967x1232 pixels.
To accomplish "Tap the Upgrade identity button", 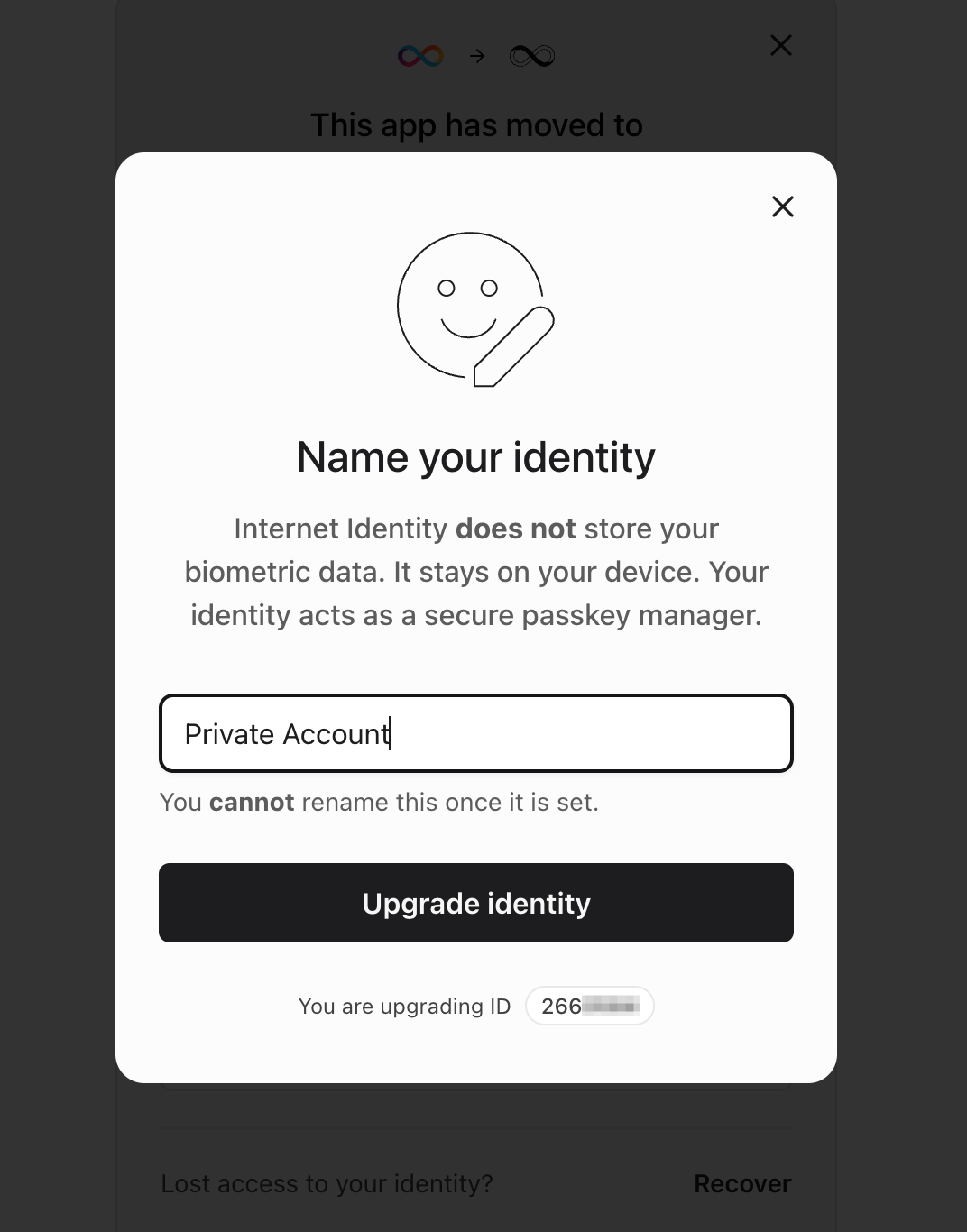I will tap(475, 903).
